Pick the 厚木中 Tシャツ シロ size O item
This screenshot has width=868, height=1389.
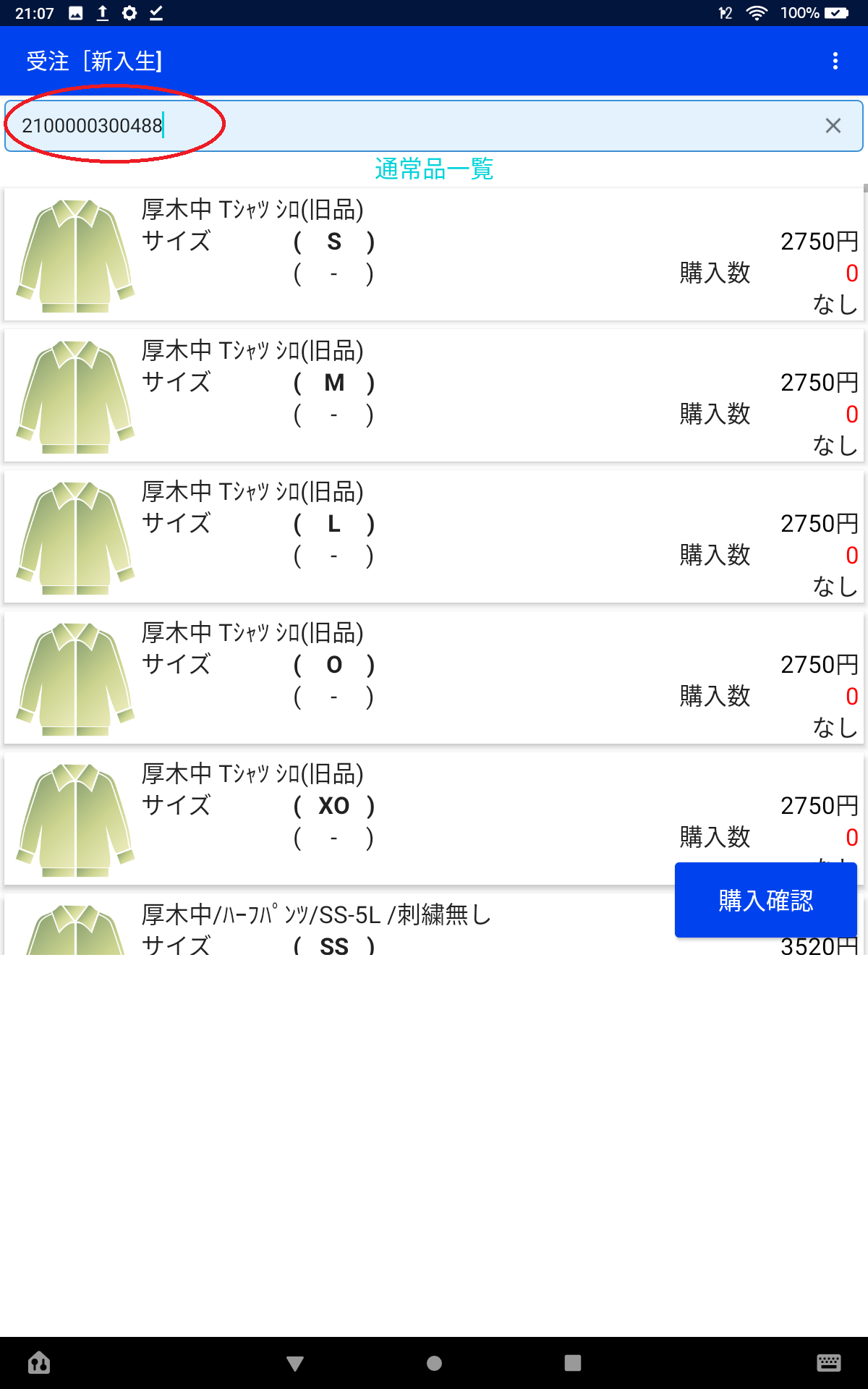434,678
